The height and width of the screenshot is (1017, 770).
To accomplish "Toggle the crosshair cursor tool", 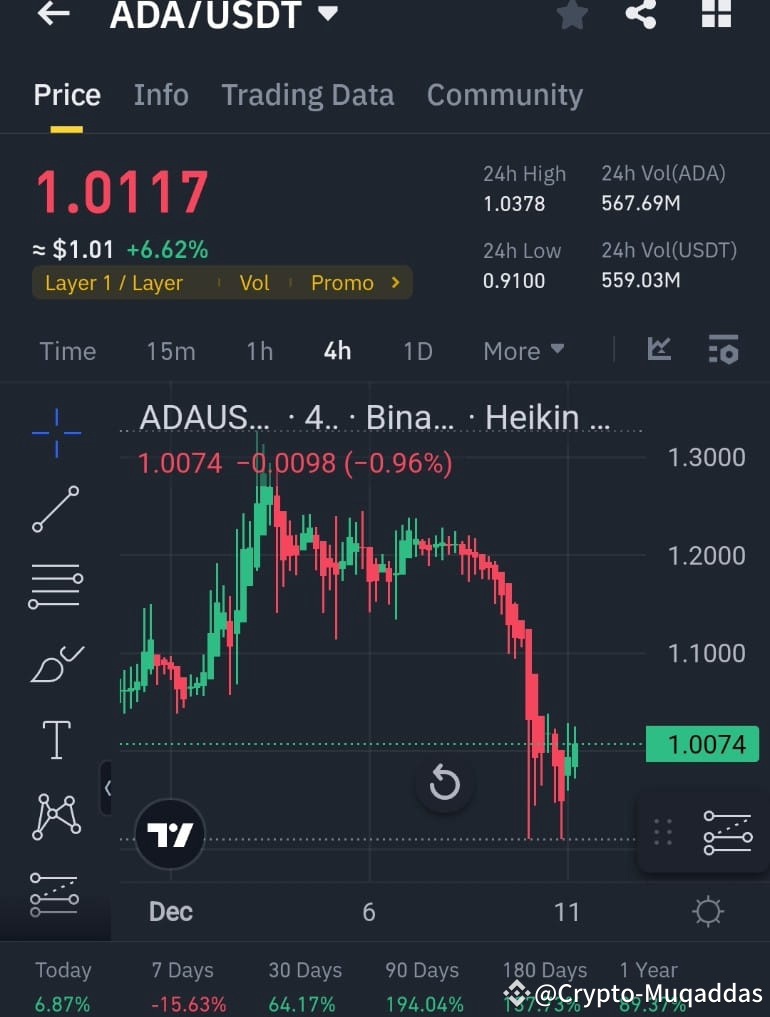I will [x=55, y=432].
